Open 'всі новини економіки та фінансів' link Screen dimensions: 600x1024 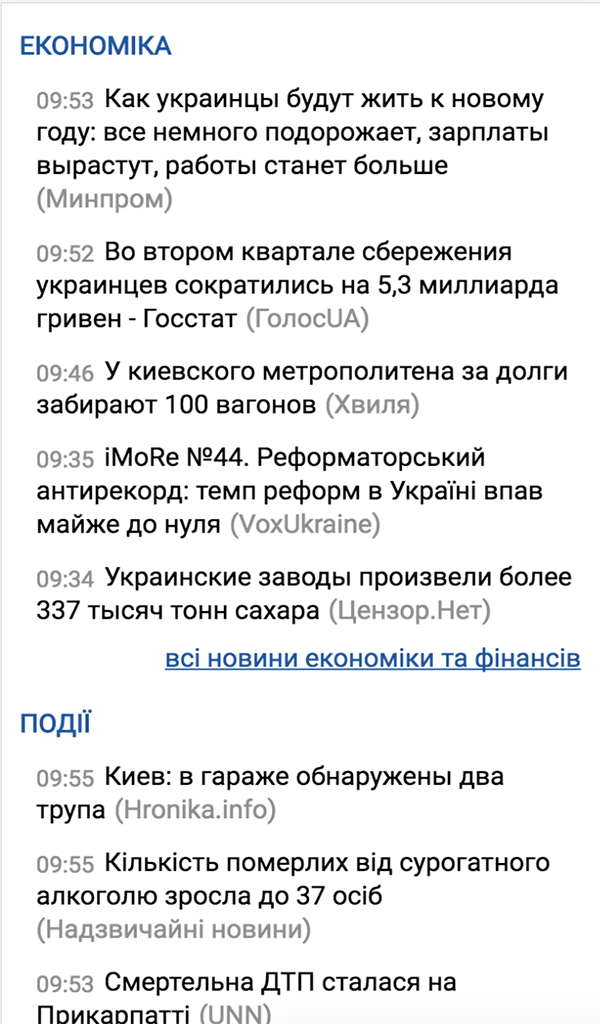point(372,658)
